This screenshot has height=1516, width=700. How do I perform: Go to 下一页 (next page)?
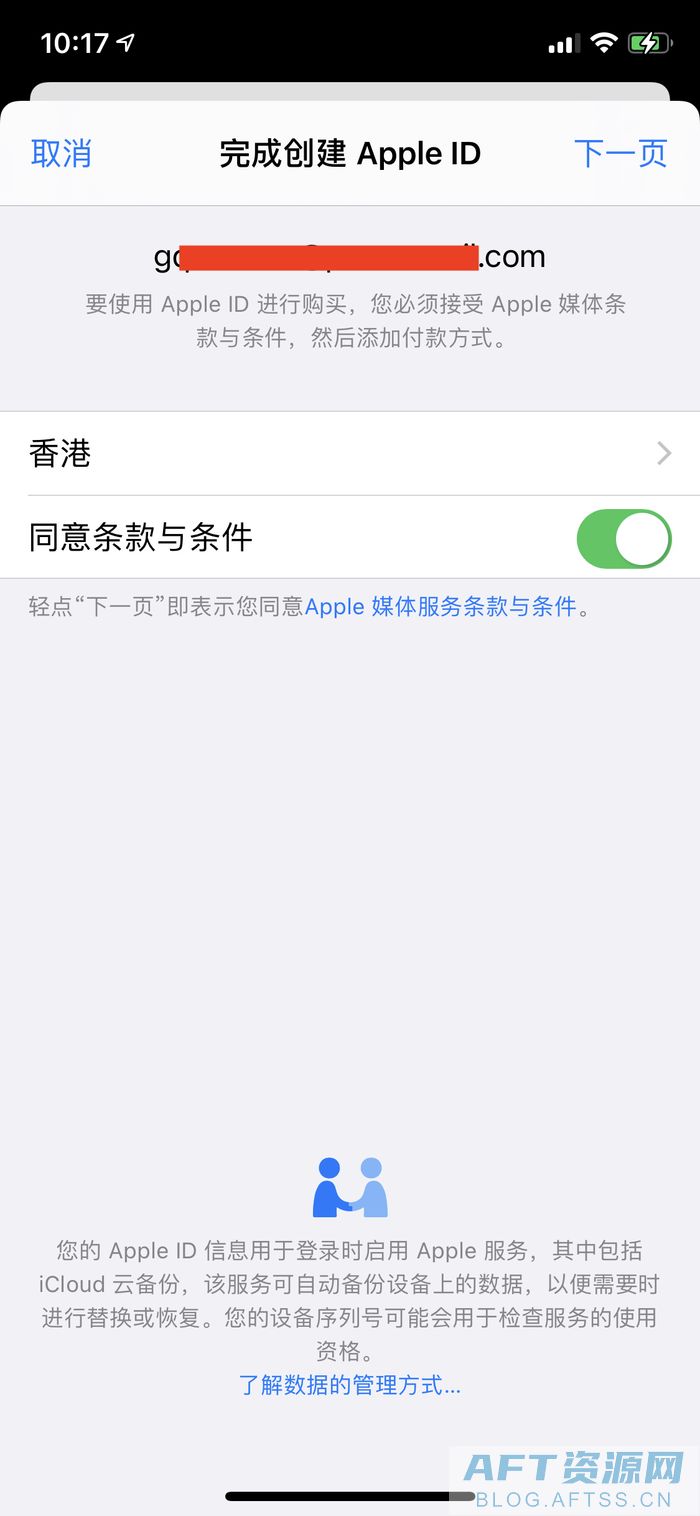click(620, 154)
